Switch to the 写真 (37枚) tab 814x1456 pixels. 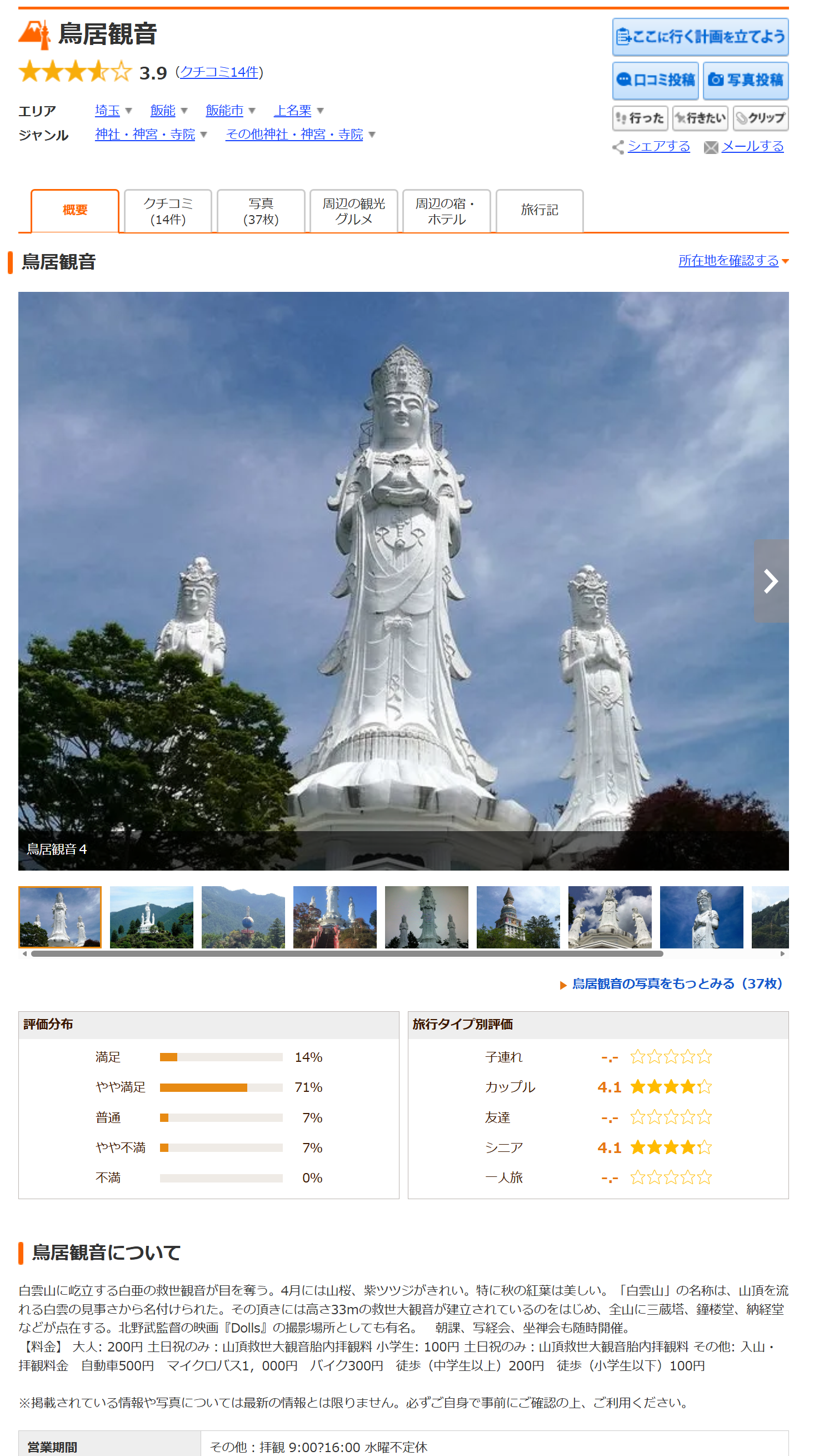(261, 211)
